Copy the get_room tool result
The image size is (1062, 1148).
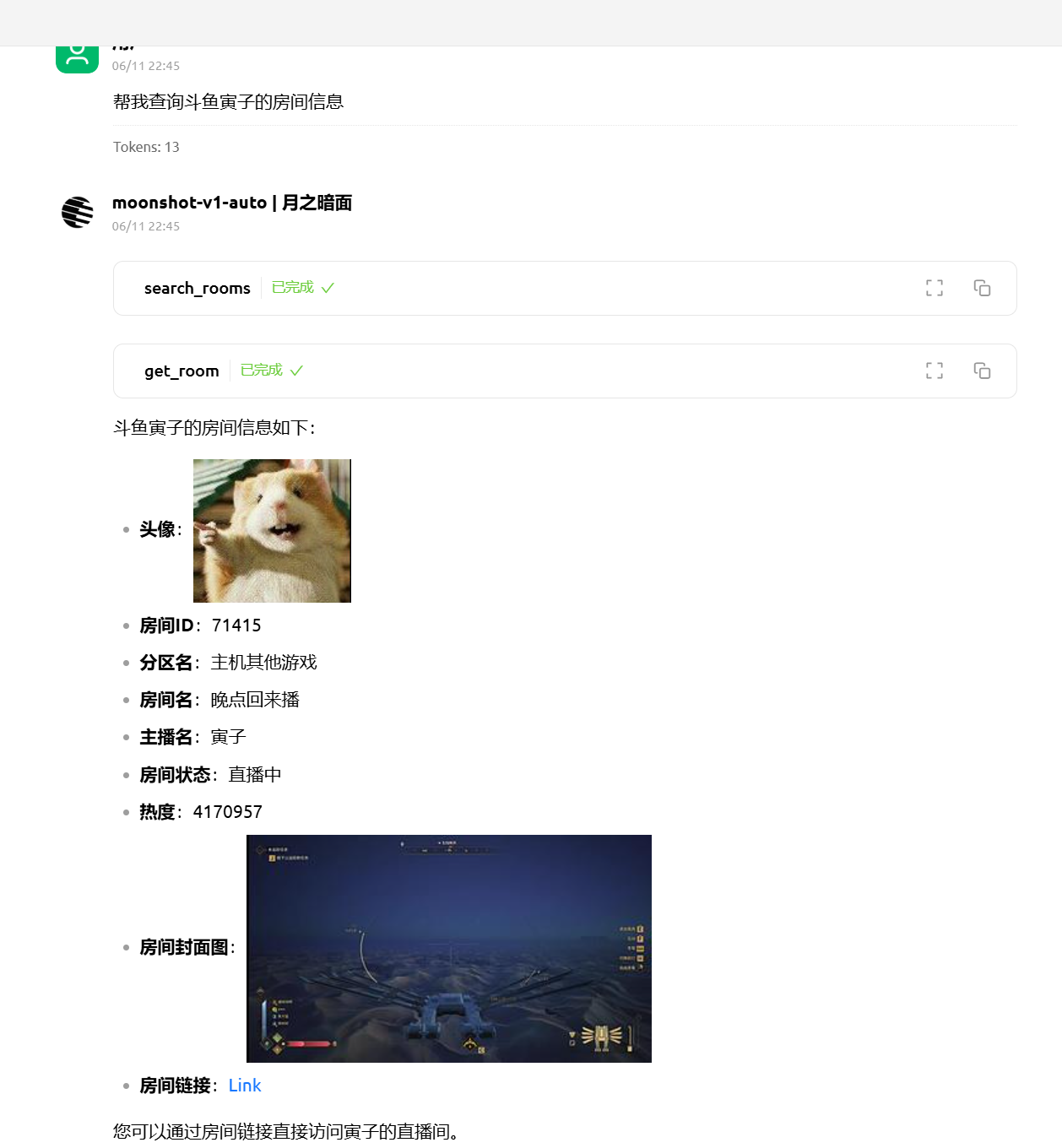pos(982,371)
